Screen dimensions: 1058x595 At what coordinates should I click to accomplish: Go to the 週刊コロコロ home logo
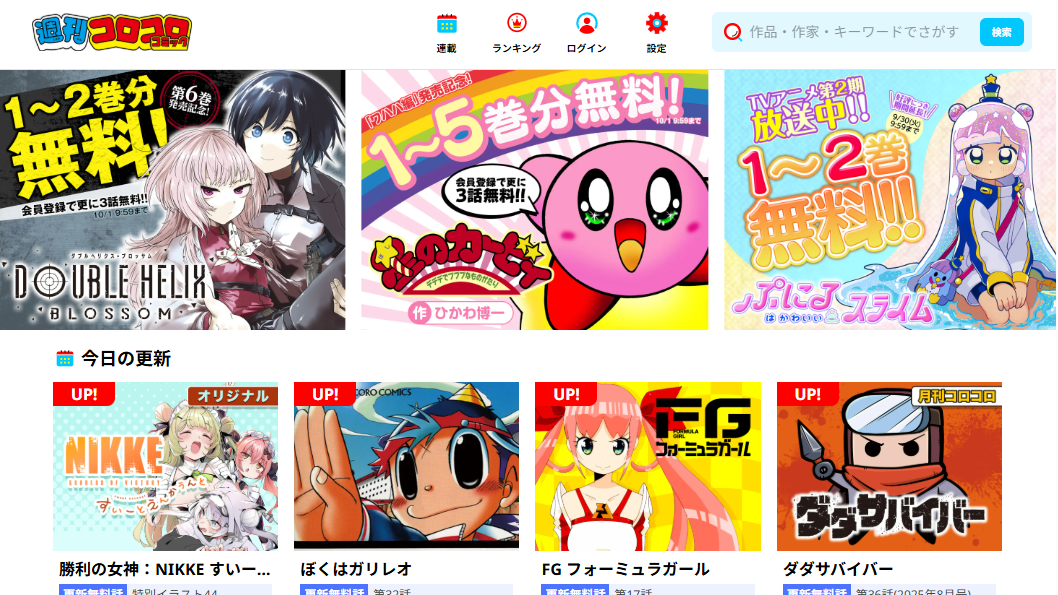[111, 33]
